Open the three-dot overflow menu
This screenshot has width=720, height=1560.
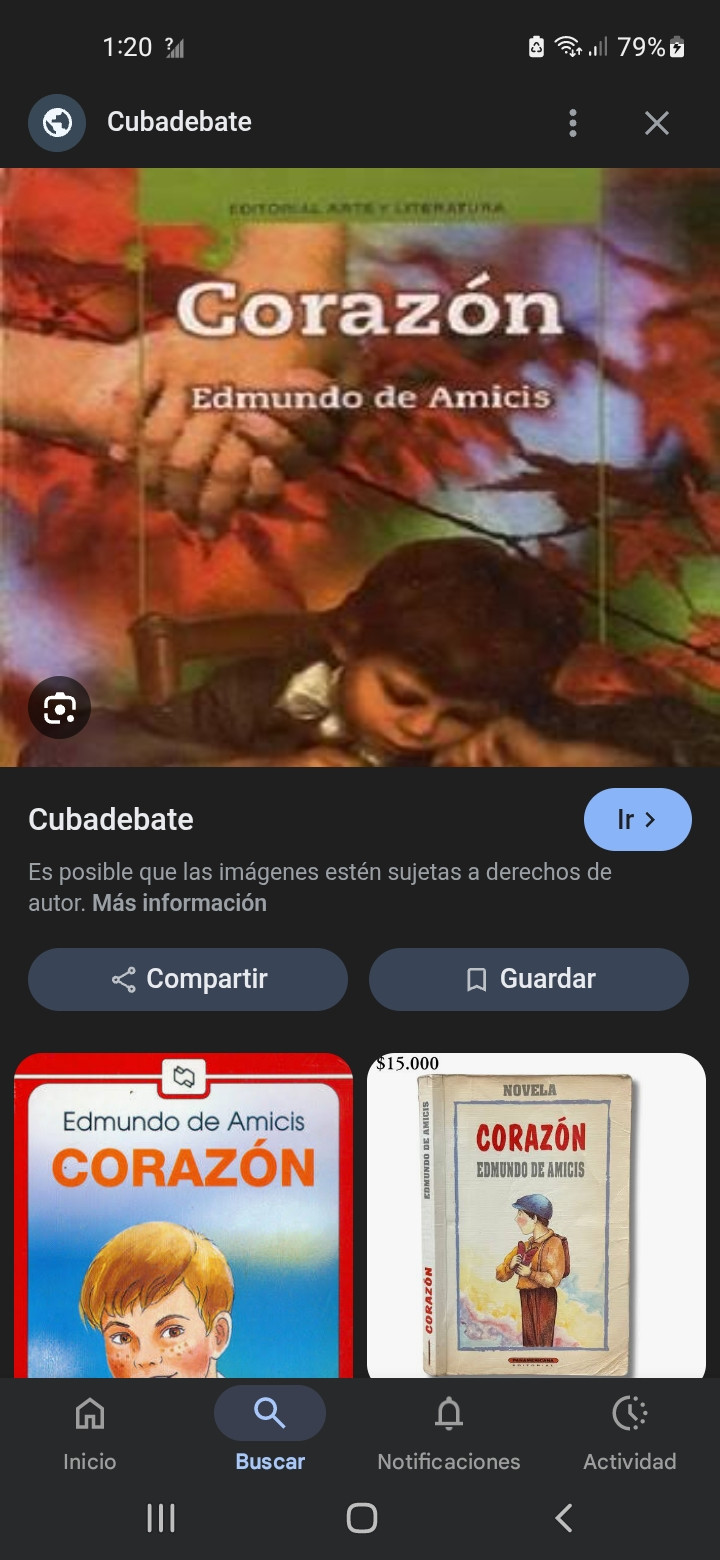coord(573,123)
